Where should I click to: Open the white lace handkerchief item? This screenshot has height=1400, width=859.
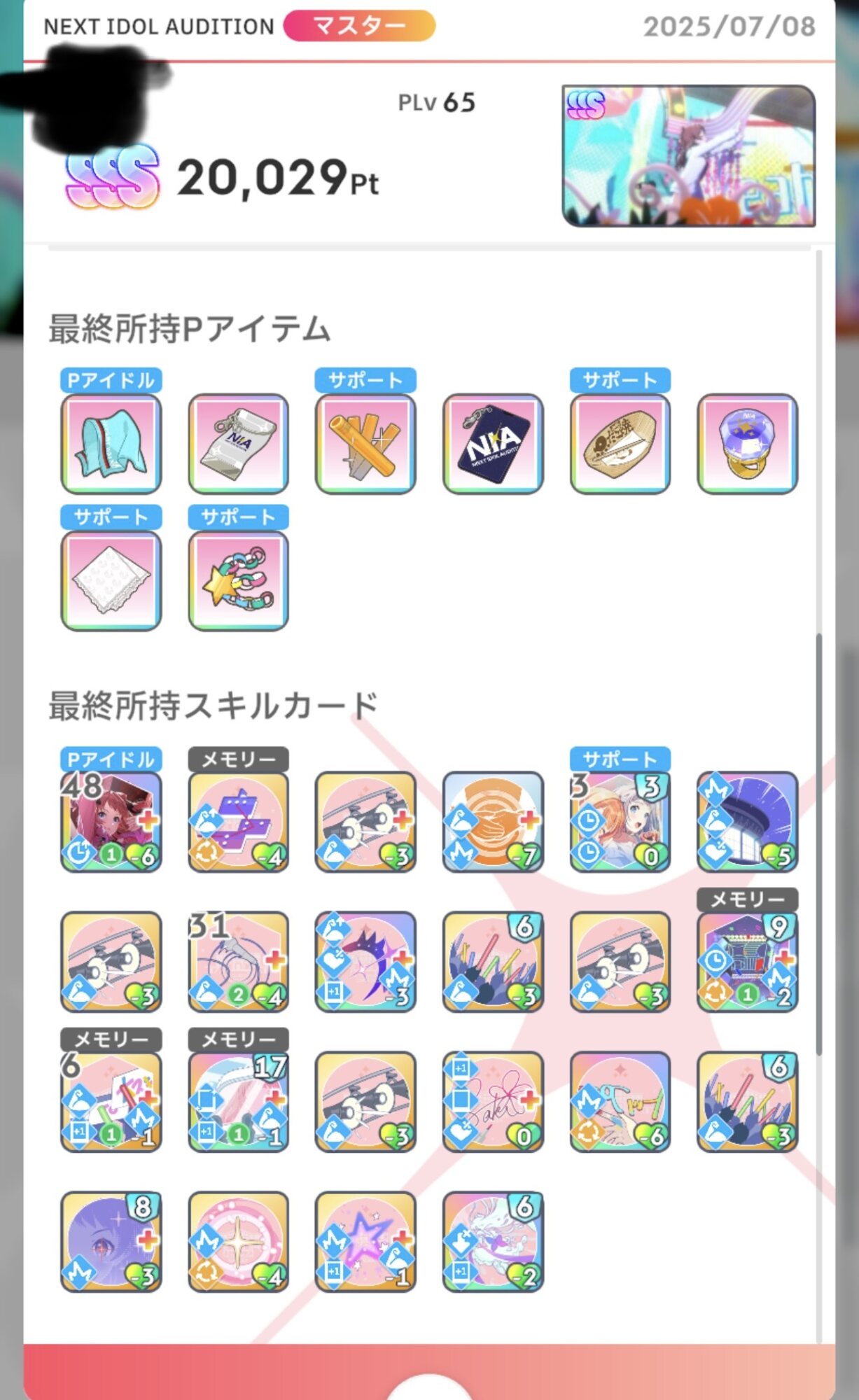click(x=111, y=581)
